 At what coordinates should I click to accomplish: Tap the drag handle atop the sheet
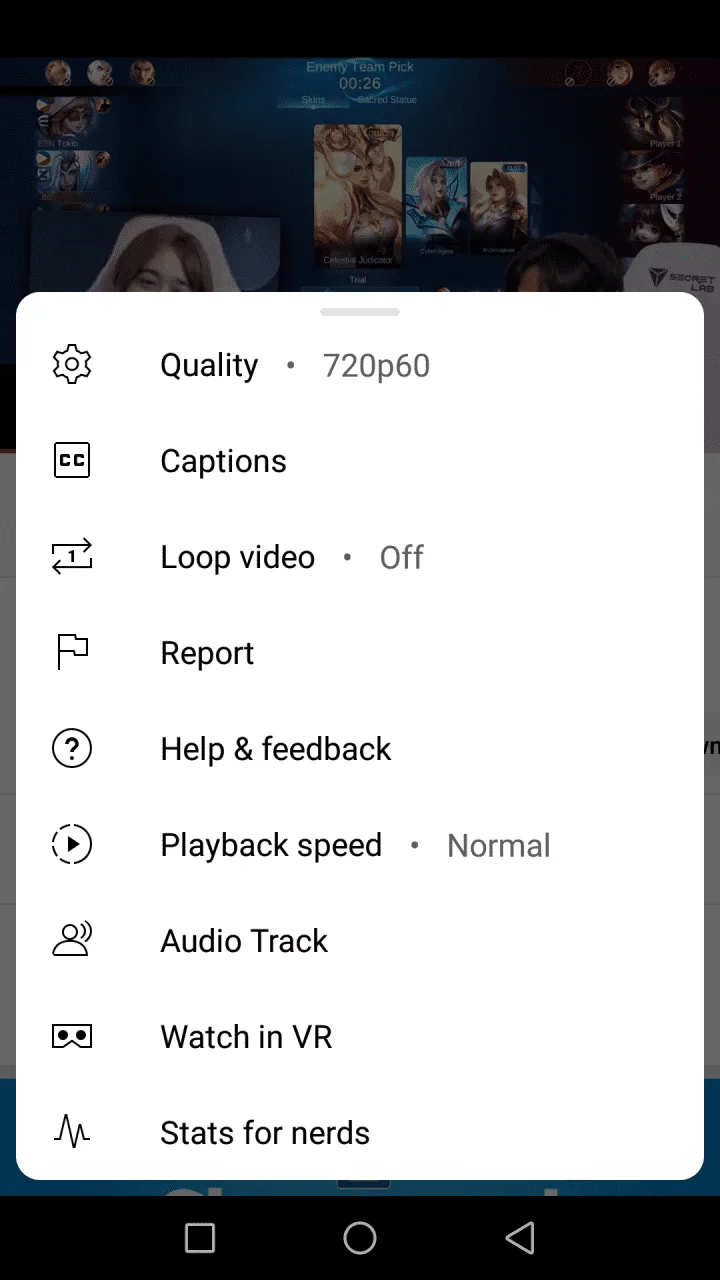360,312
